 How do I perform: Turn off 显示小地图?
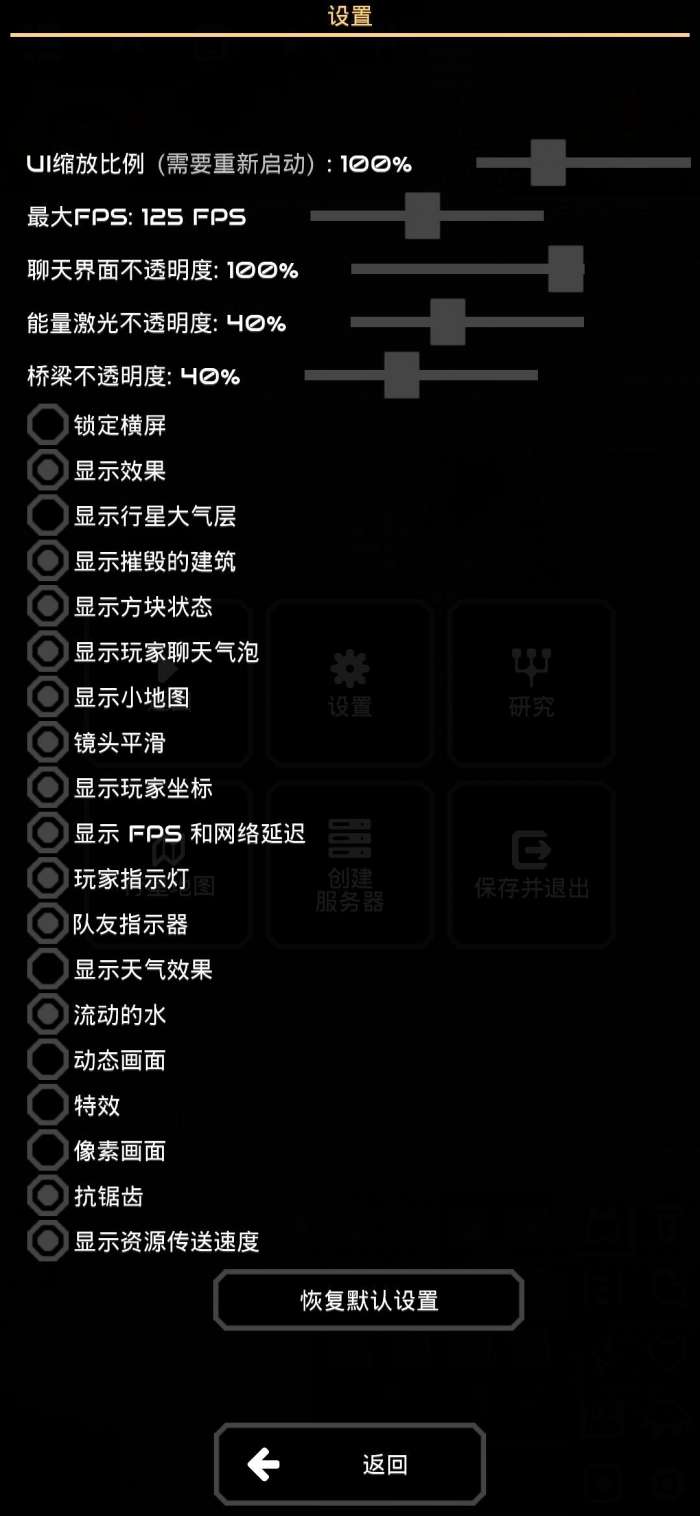[x=47, y=697]
